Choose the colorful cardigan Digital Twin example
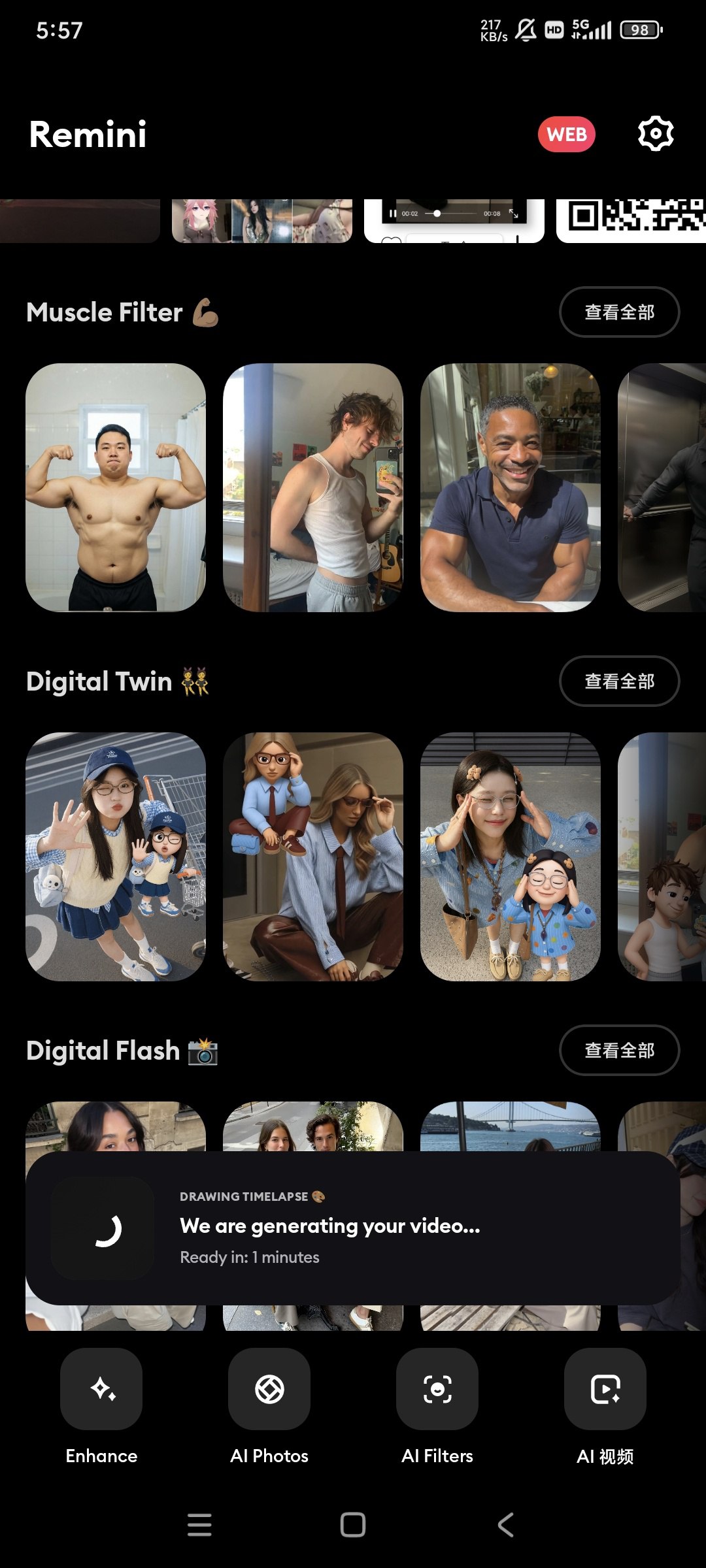706x1568 pixels. (511, 857)
